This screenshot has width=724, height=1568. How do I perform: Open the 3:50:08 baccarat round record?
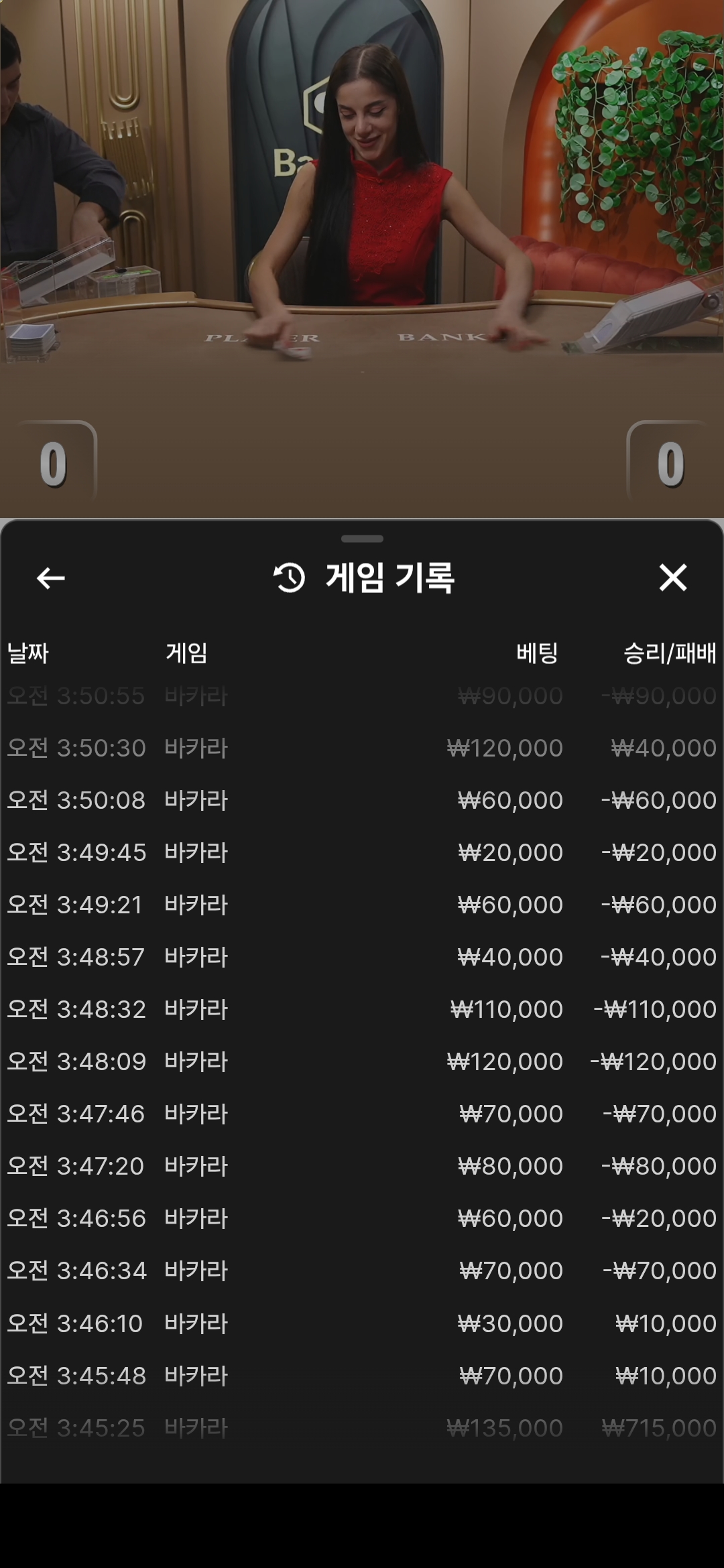362,800
